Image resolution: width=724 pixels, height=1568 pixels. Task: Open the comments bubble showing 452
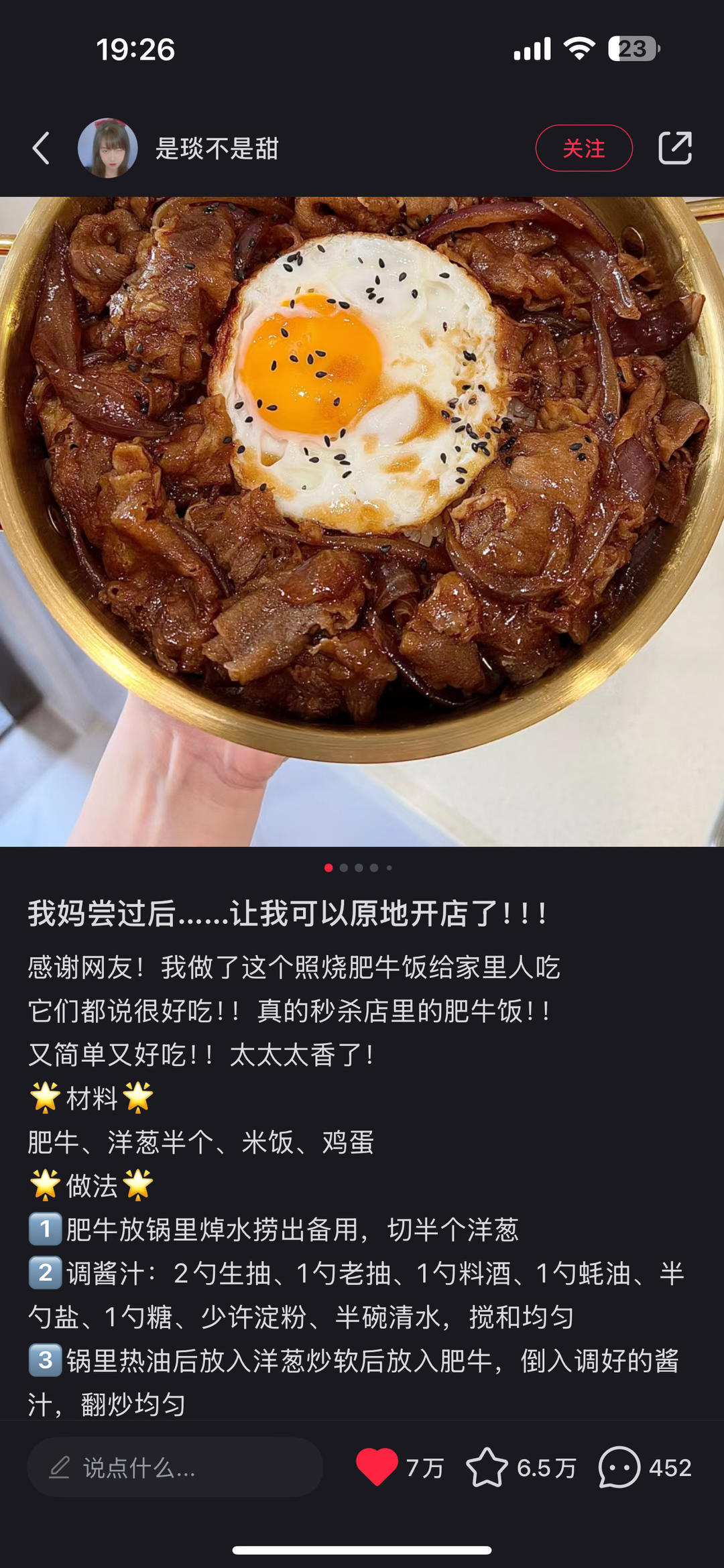point(619,1467)
